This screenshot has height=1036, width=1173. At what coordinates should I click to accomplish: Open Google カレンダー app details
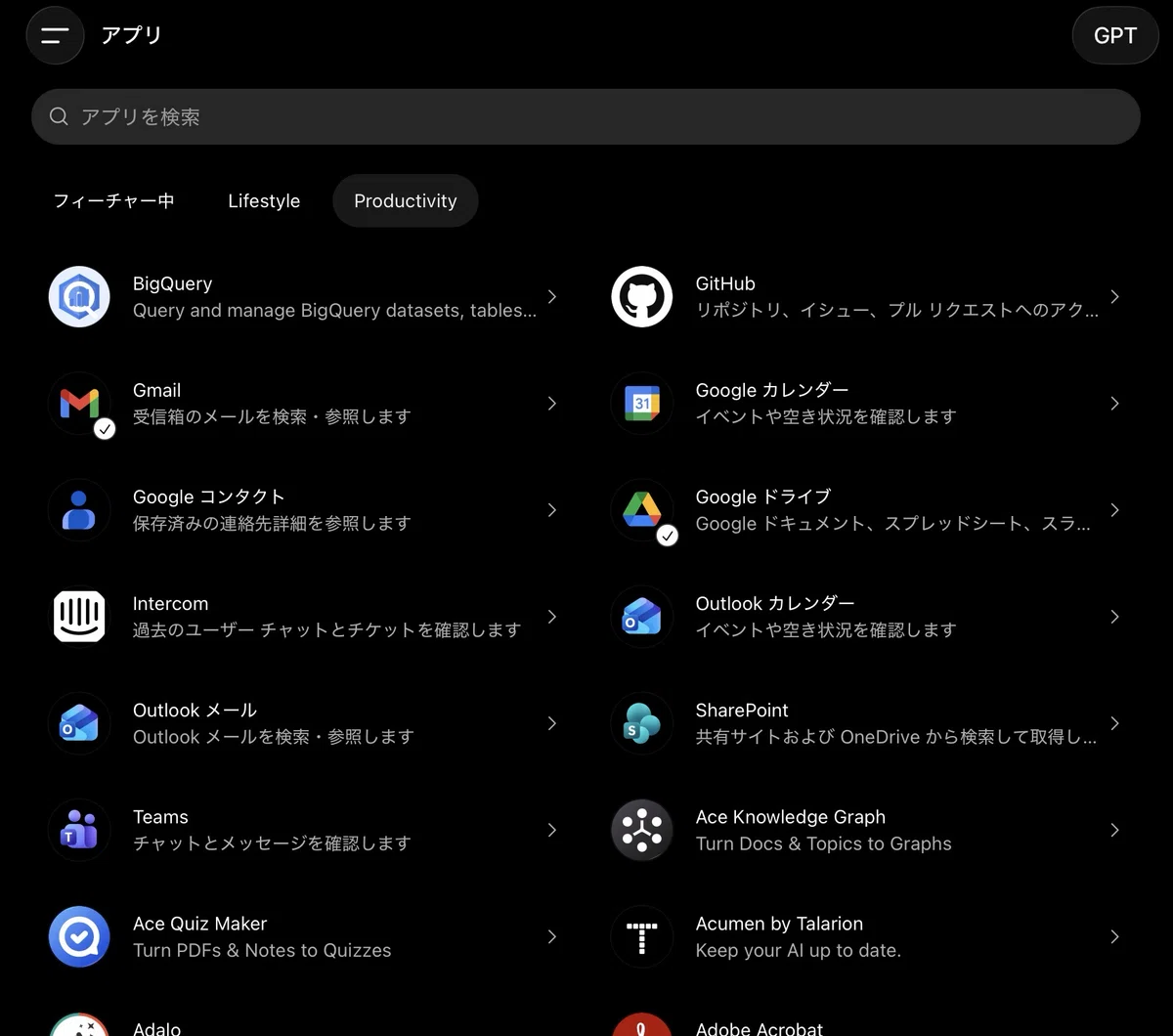tap(867, 403)
